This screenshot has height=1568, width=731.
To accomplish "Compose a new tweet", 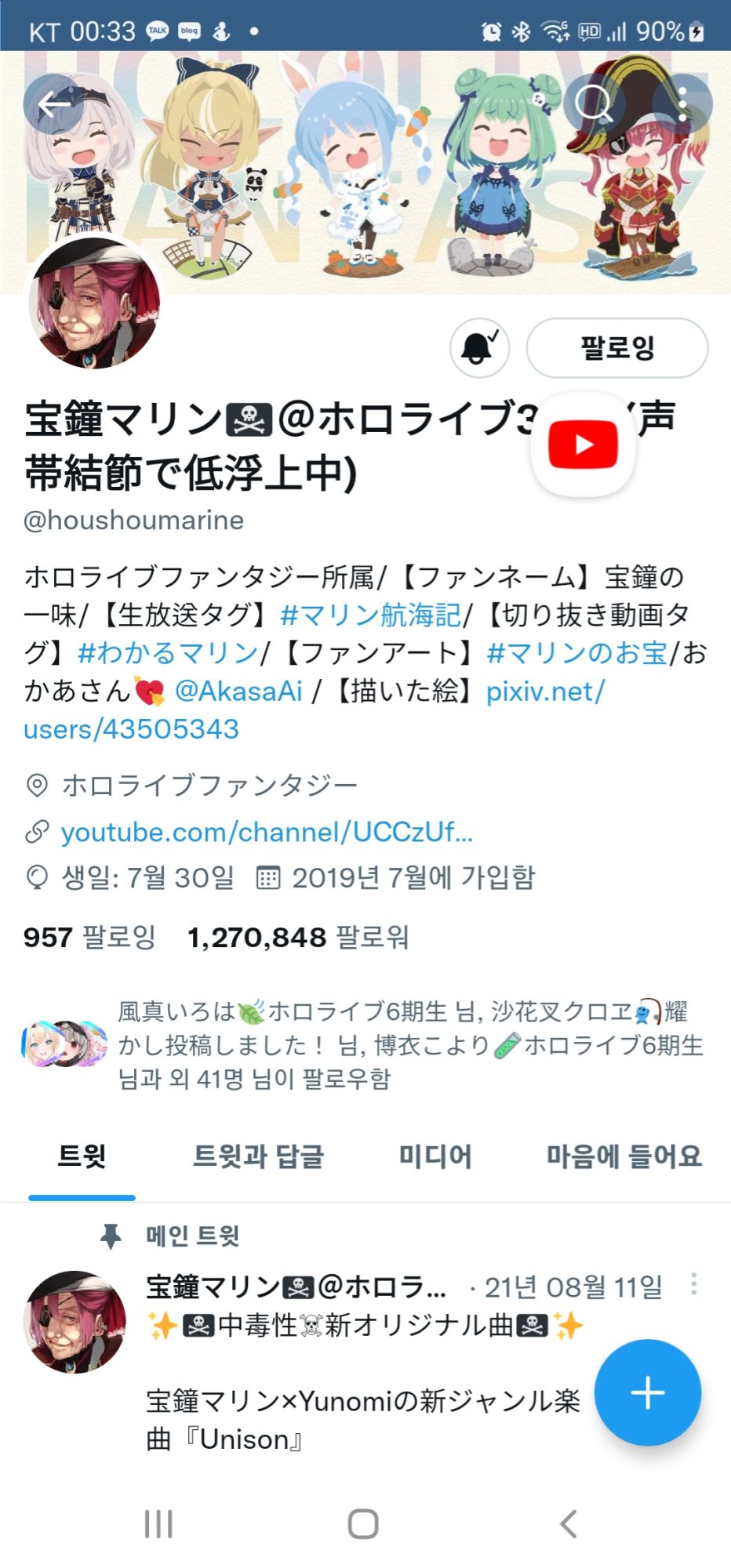I will click(x=647, y=1392).
